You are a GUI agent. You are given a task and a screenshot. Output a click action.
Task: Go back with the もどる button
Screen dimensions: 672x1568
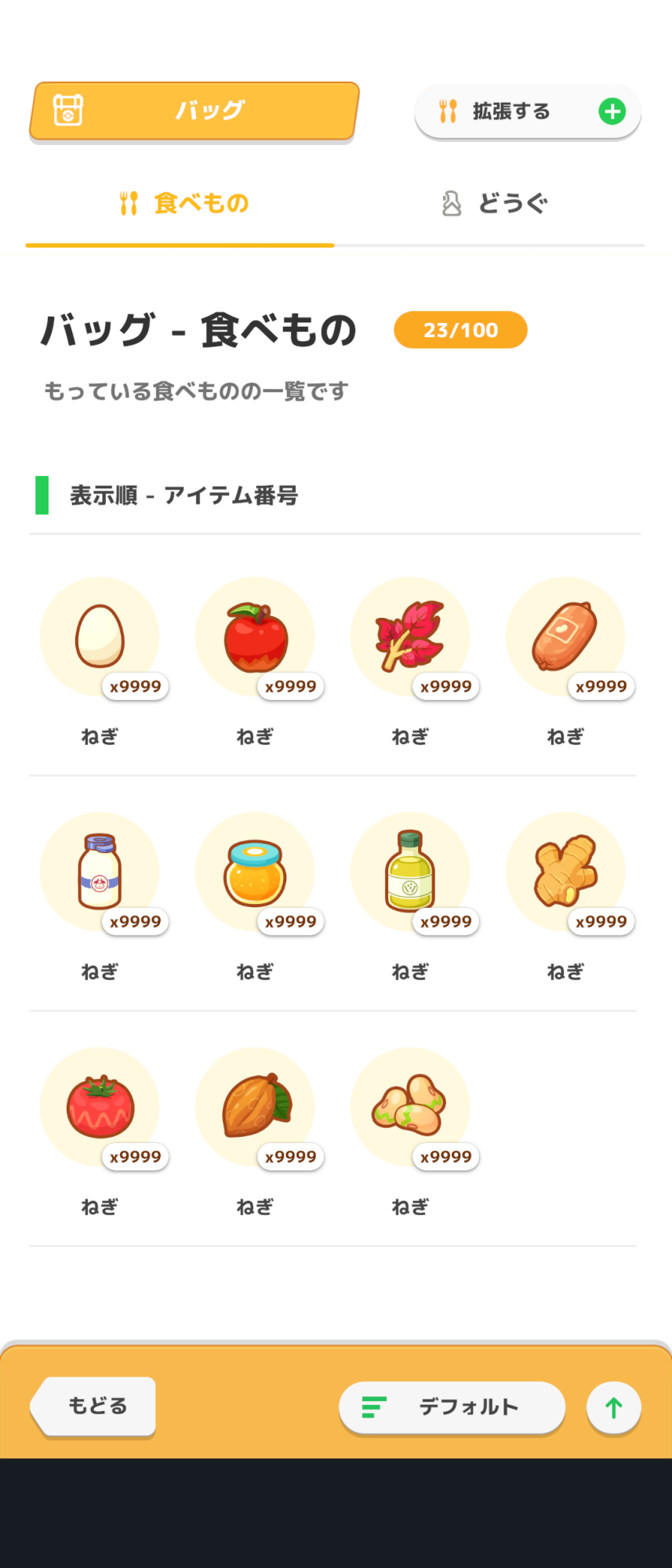(x=94, y=1406)
